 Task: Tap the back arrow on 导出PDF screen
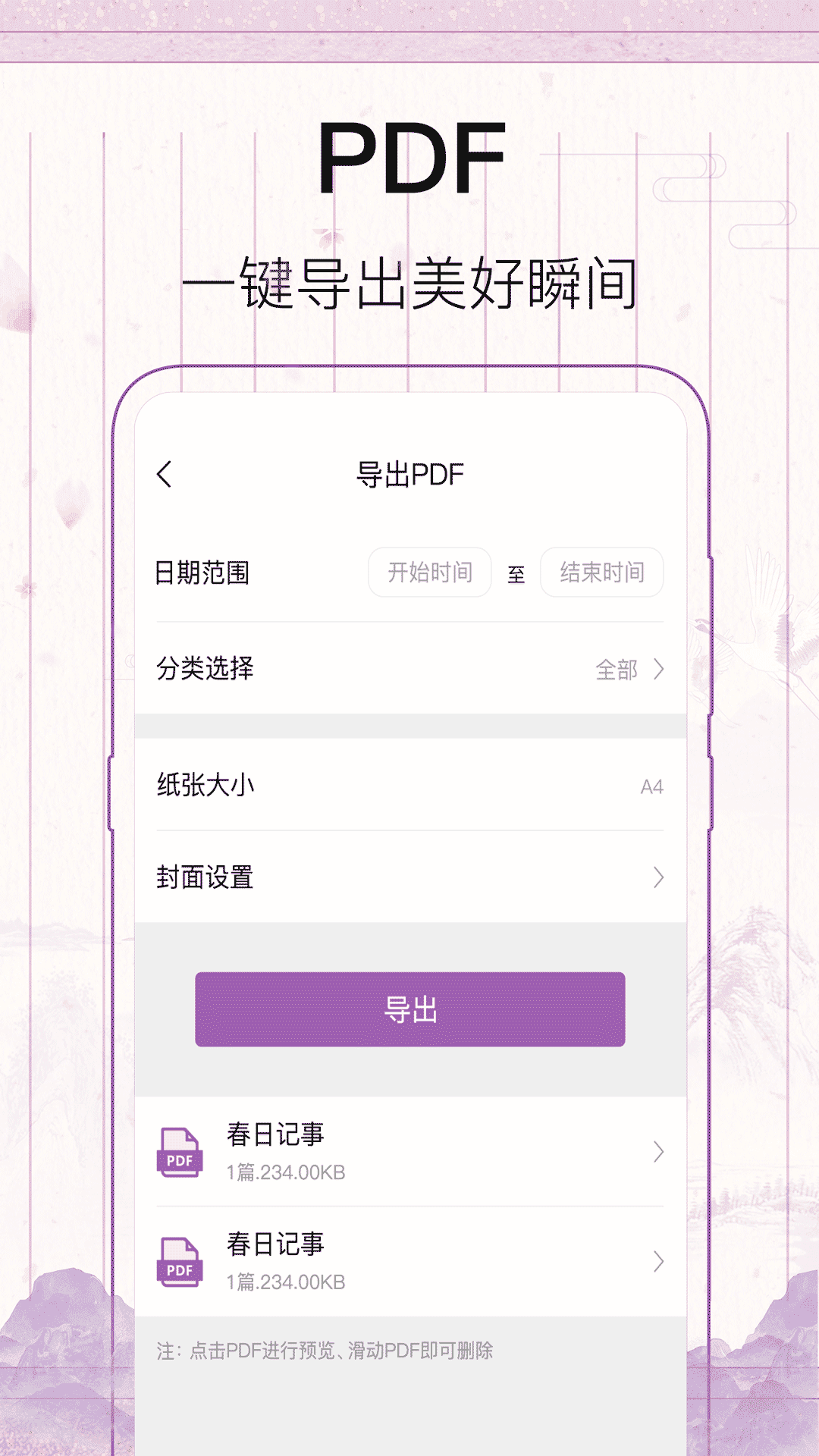tap(164, 472)
